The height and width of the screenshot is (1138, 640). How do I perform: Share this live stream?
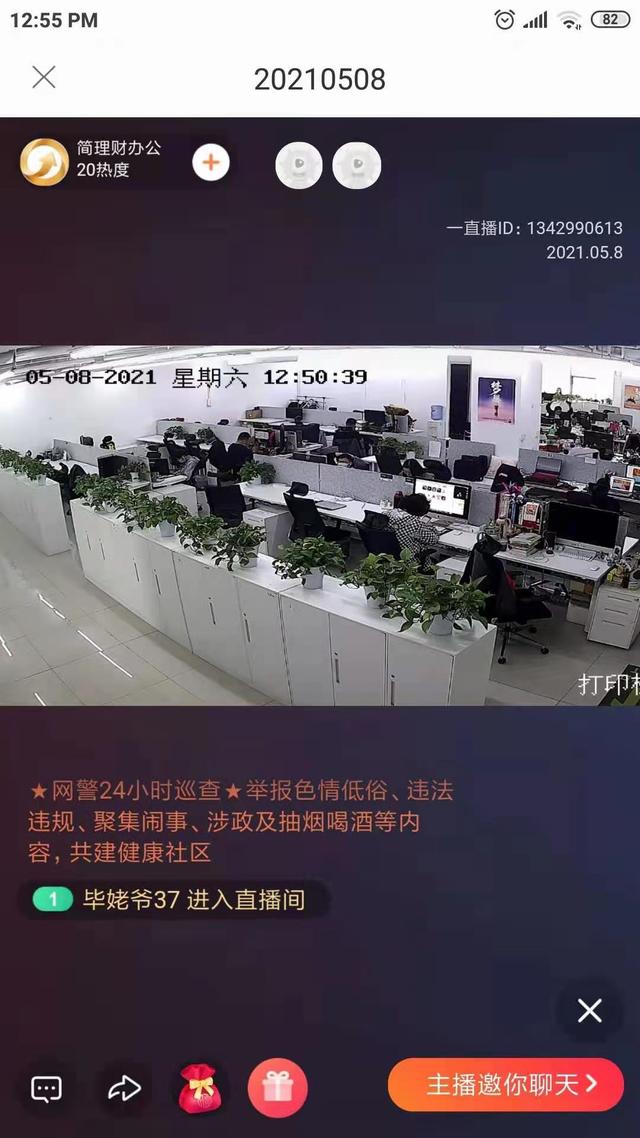click(x=124, y=1088)
